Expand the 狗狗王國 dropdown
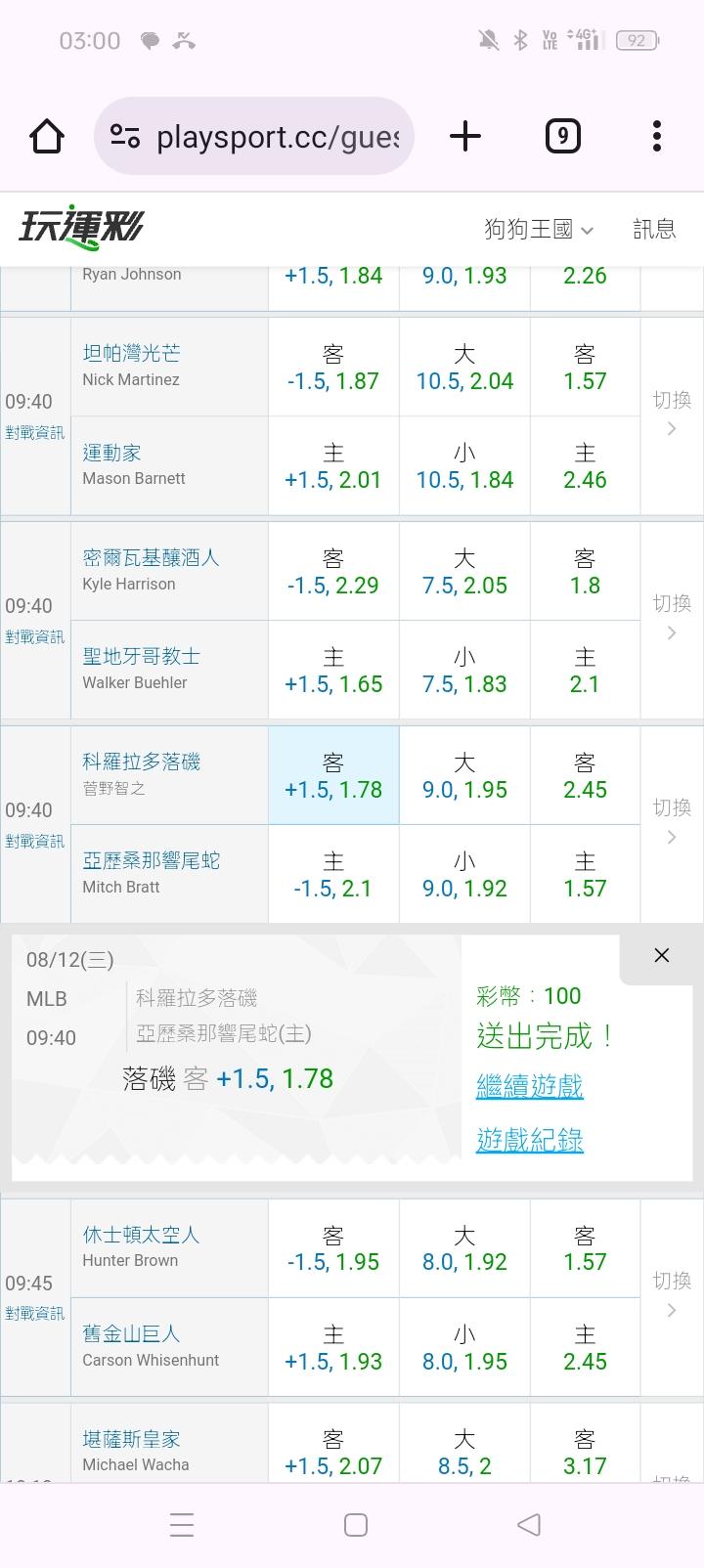The height and width of the screenshot is (1568, 704). coord(539,229)
